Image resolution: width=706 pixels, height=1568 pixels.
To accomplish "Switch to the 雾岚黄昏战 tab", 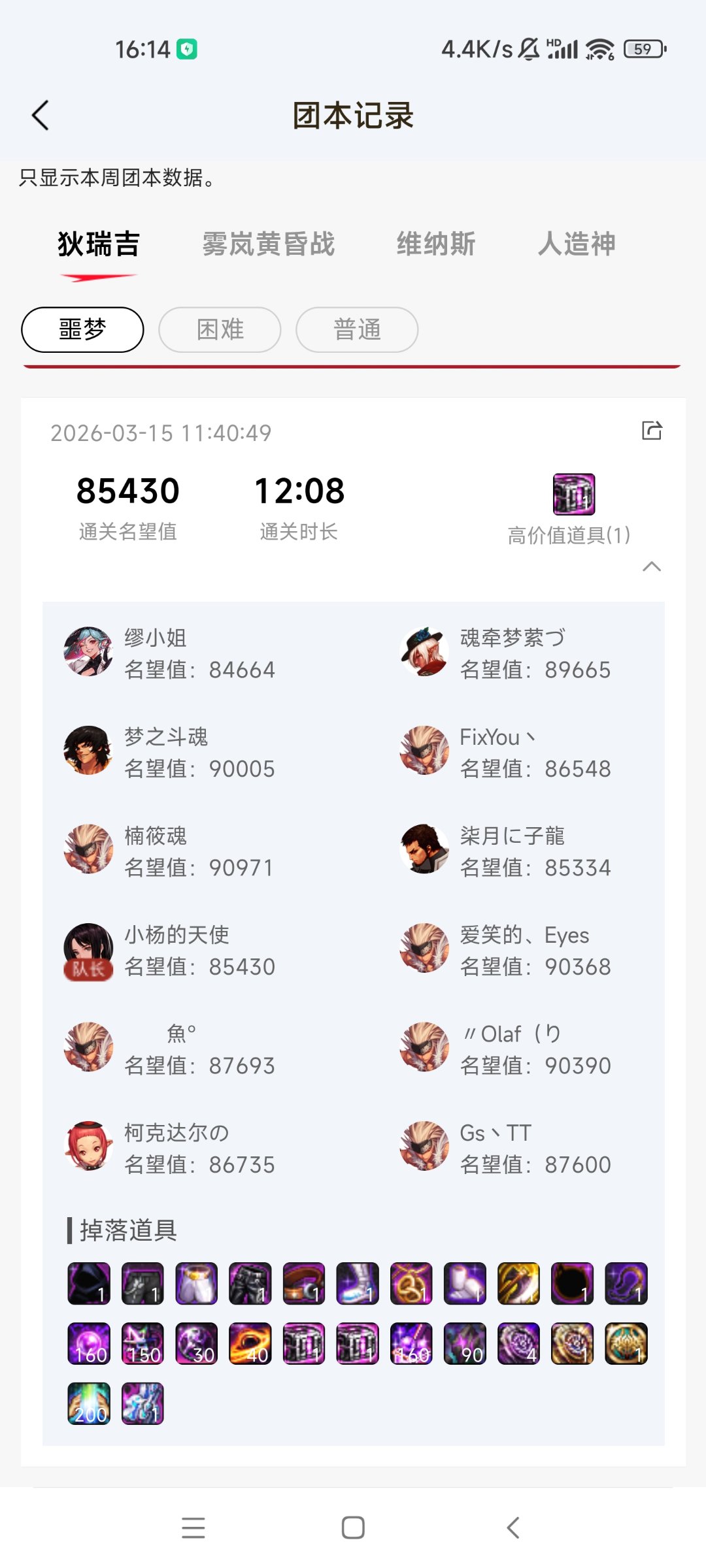I will point(268,244).
